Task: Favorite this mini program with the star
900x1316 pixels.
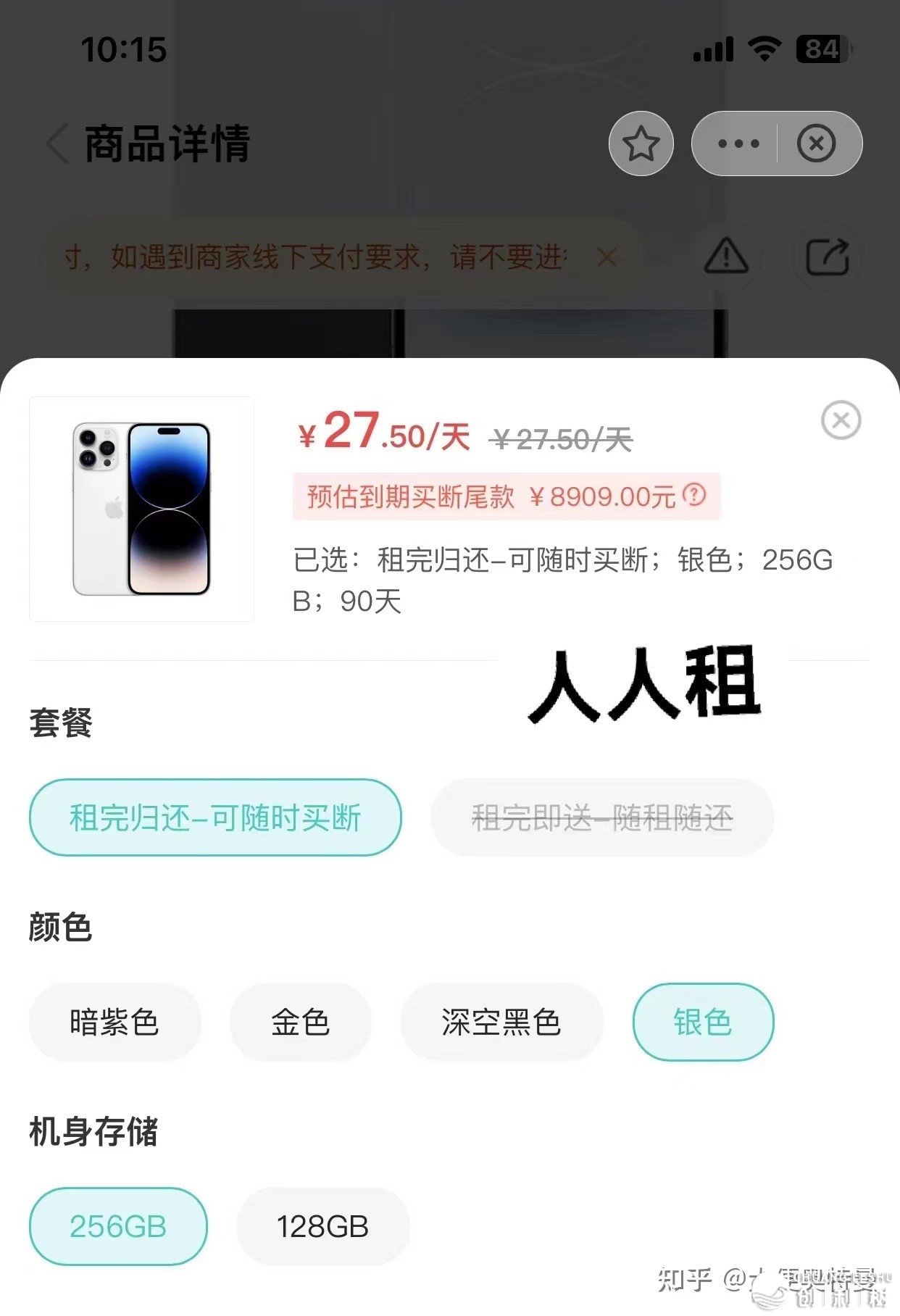Action: coord(641,143)
